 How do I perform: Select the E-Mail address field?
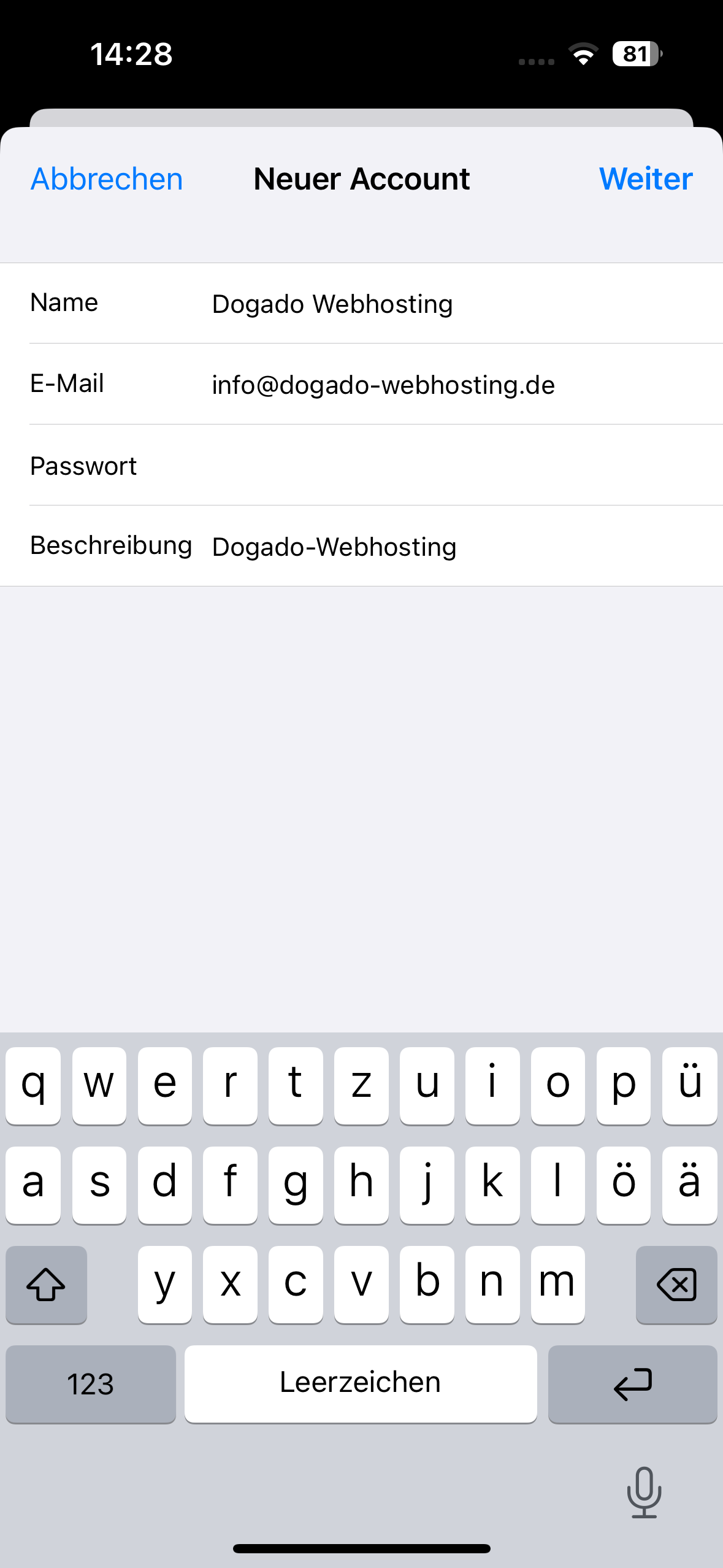[x=362, y=384]
